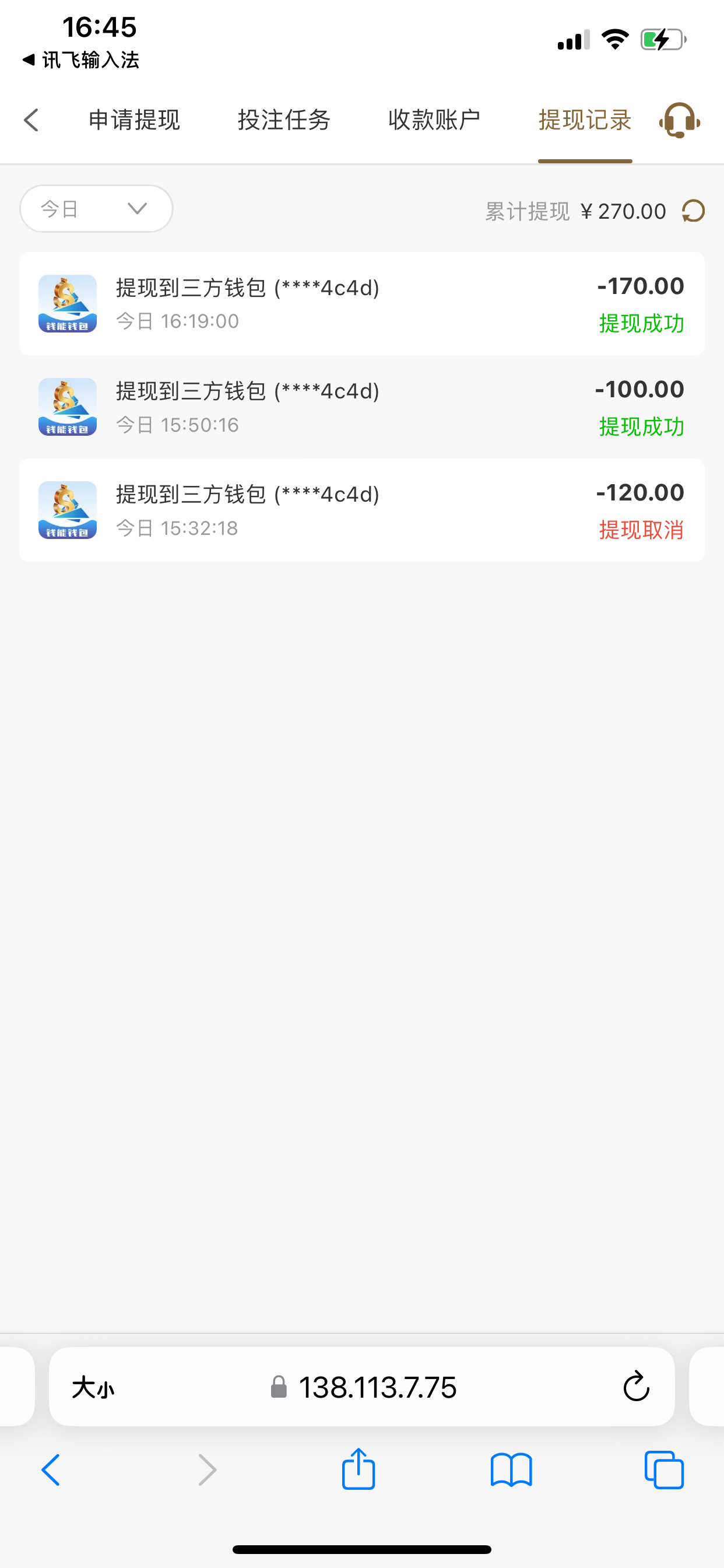Open the -100.00 withdrawal record
This screenshot has width=724, height=1568.
(x=361, y=407)
